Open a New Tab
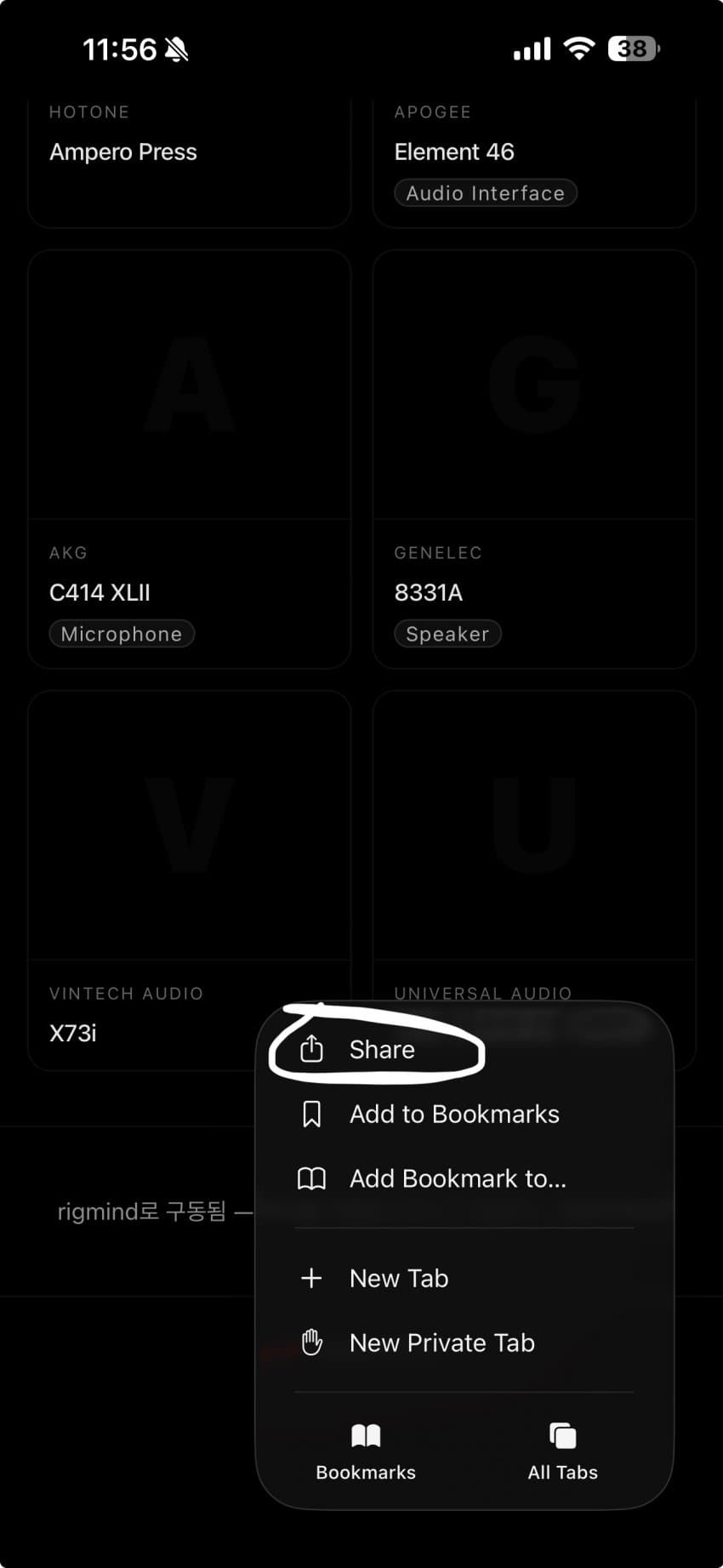 397,1279
